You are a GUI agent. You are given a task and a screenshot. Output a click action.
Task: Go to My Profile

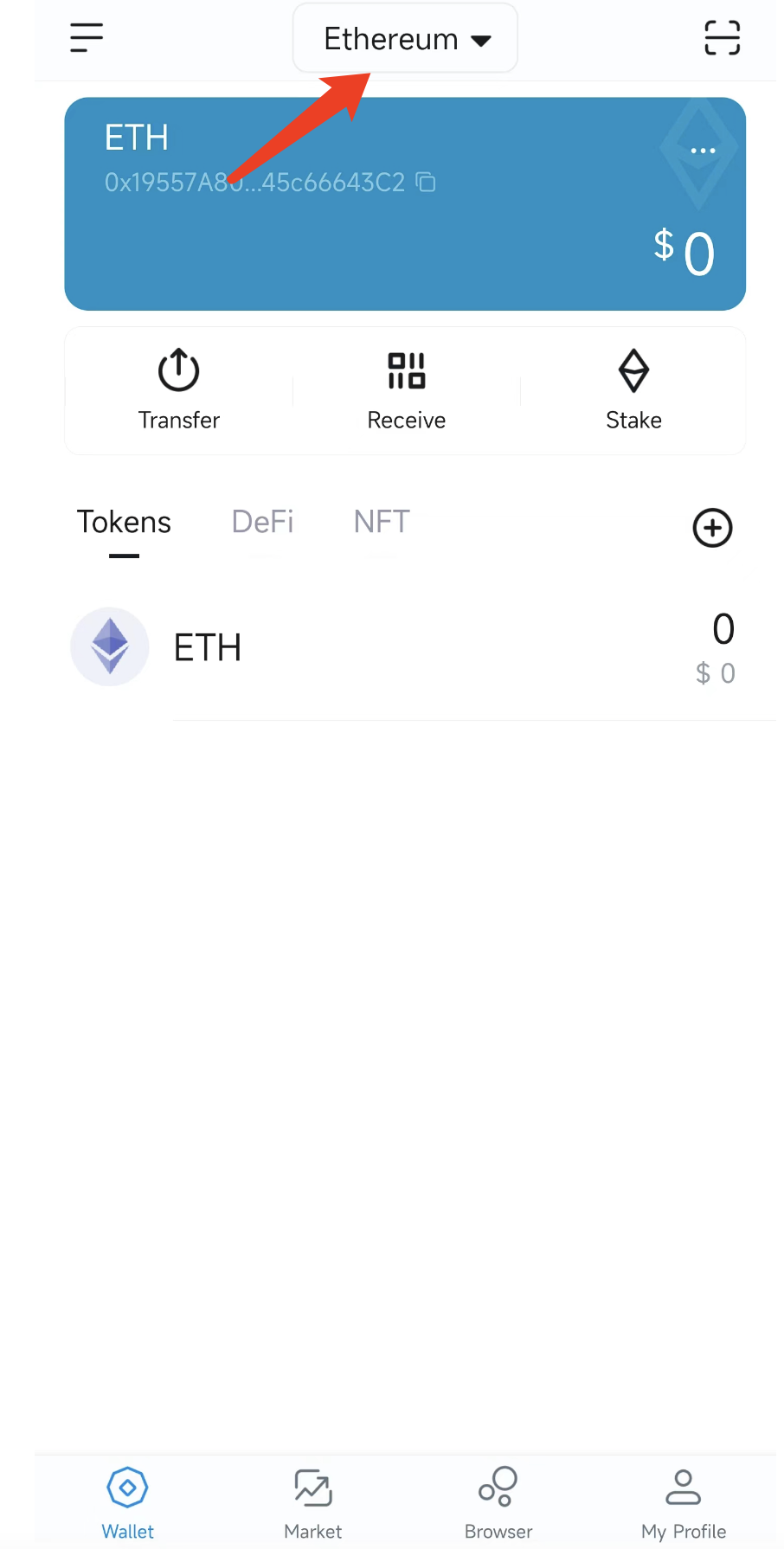tap(683, 1503)
